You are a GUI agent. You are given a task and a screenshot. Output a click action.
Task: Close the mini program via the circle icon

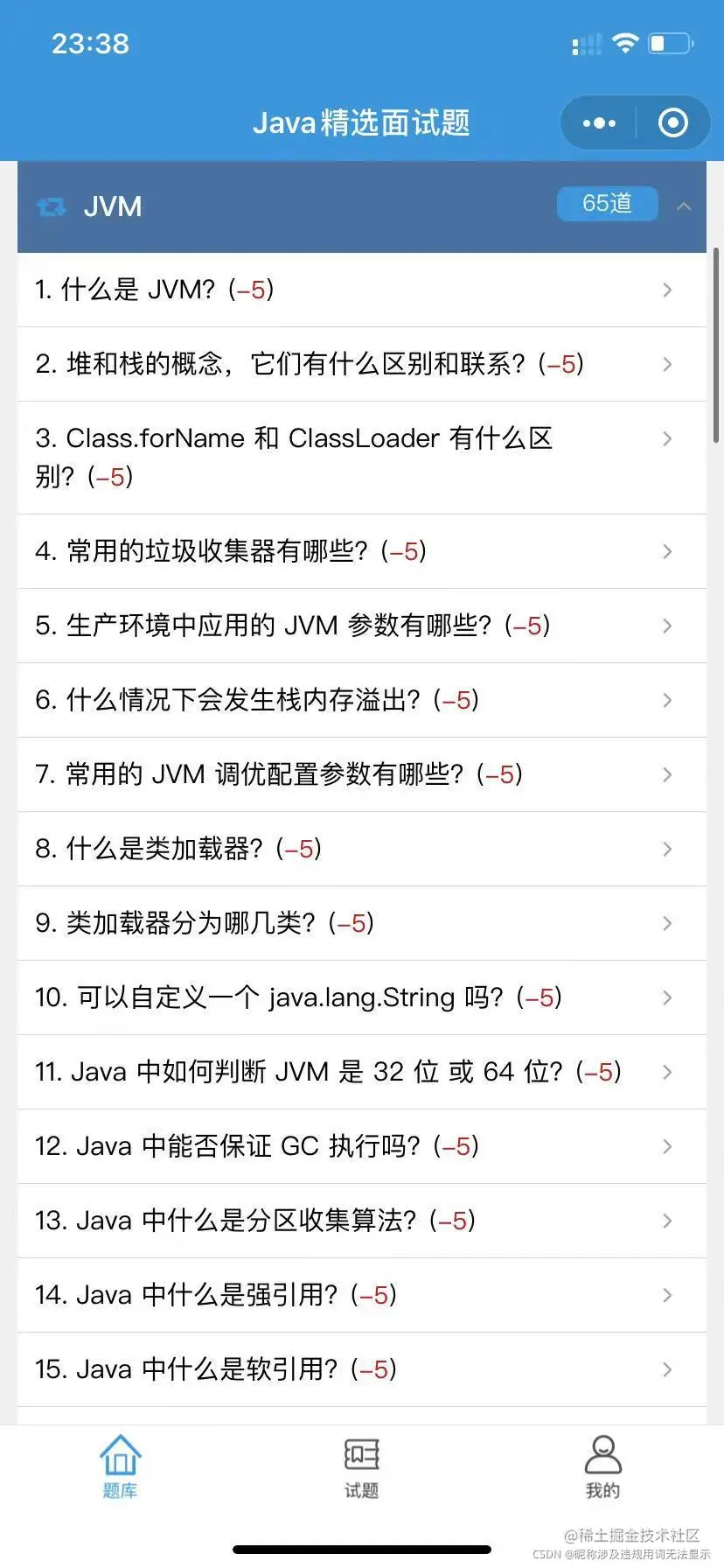(672, 123)
